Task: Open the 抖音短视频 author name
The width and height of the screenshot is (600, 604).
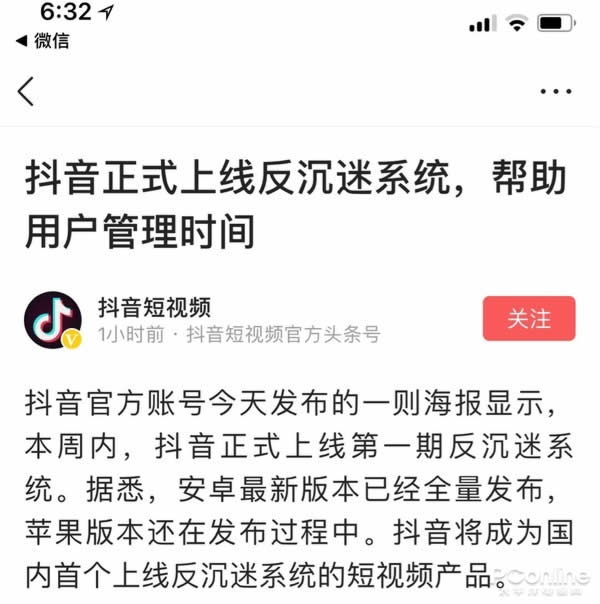Action: point(154,307)
